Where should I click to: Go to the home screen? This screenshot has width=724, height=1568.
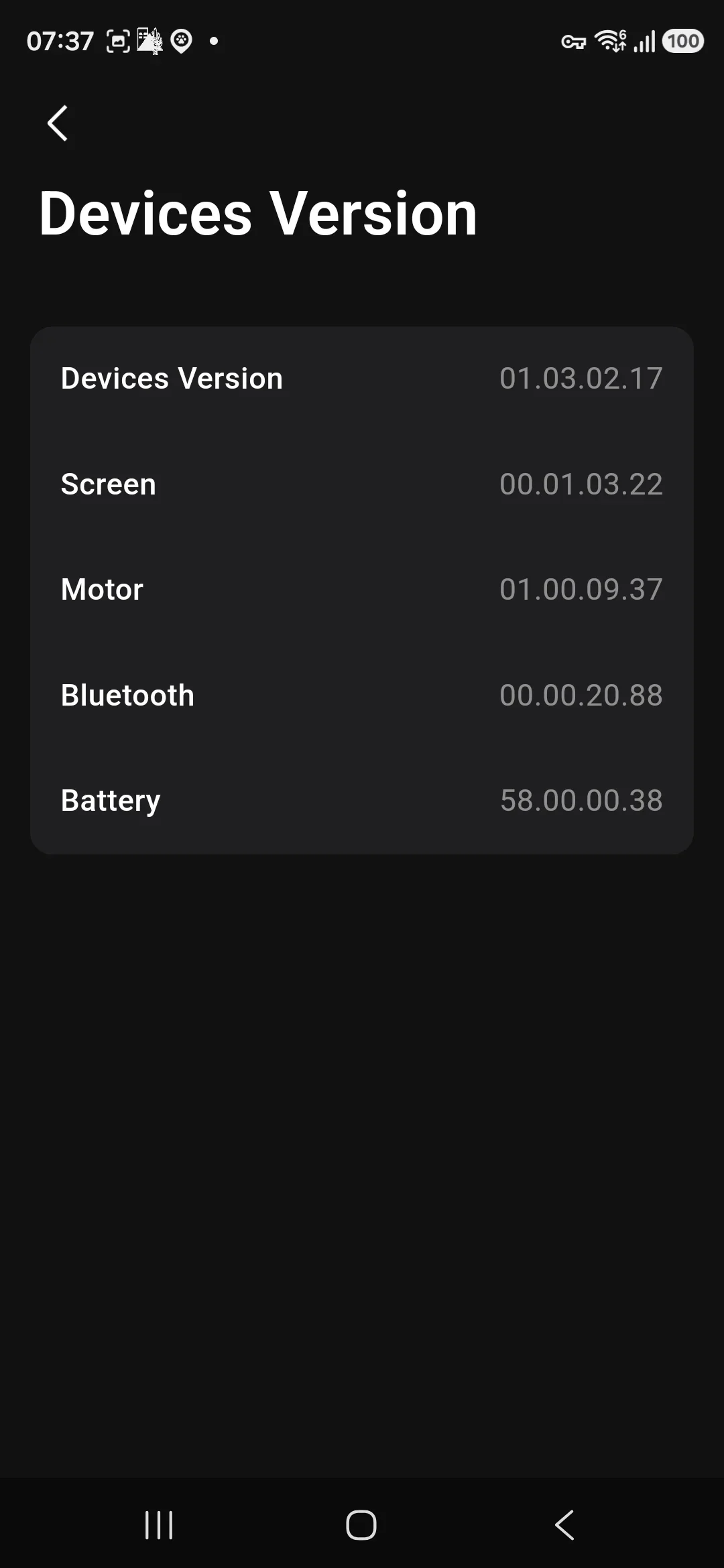(361, 1524)
